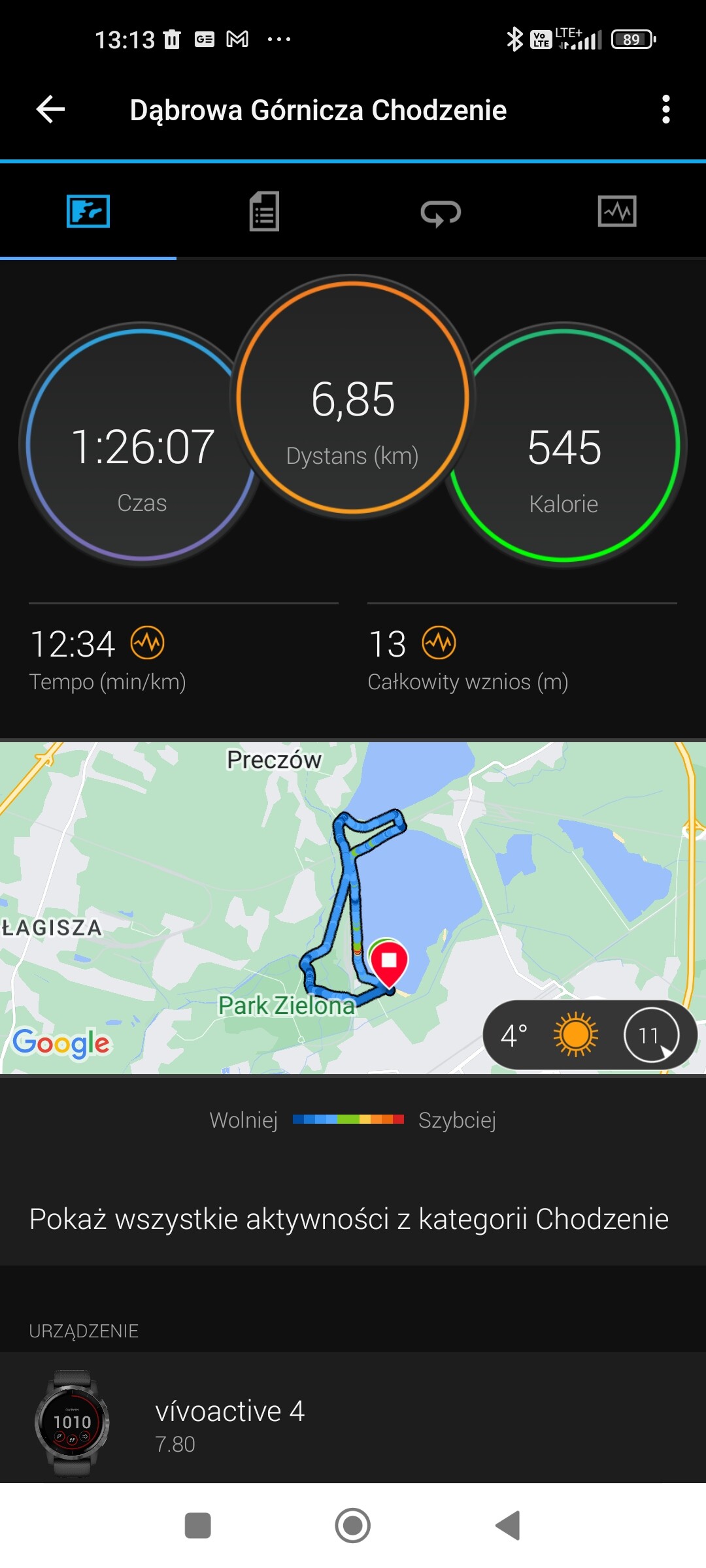The width and height of the screenshot is (706, 1568).
Task: Switch to the activity details list tab
Action: coord(264,212)
